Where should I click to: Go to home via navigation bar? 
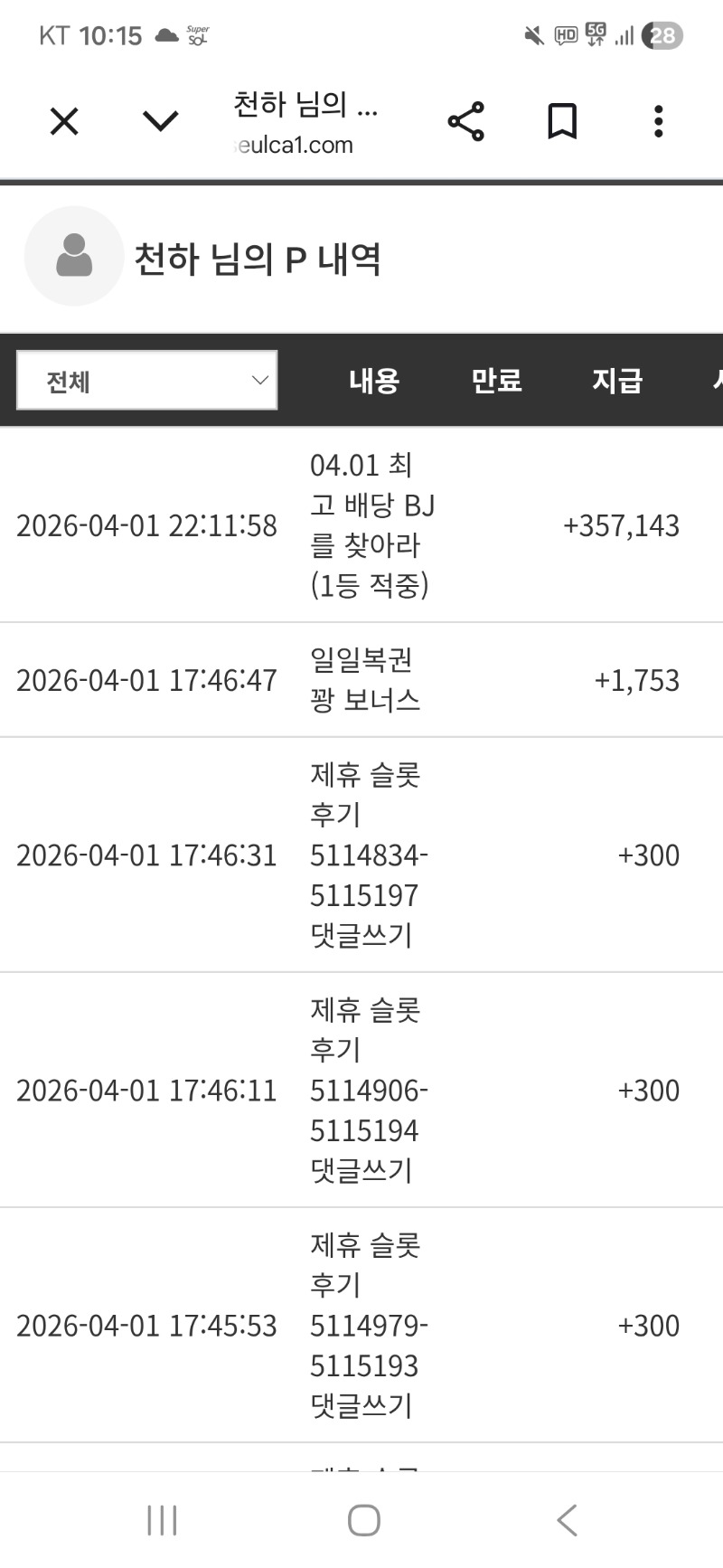pos(363,1520)
